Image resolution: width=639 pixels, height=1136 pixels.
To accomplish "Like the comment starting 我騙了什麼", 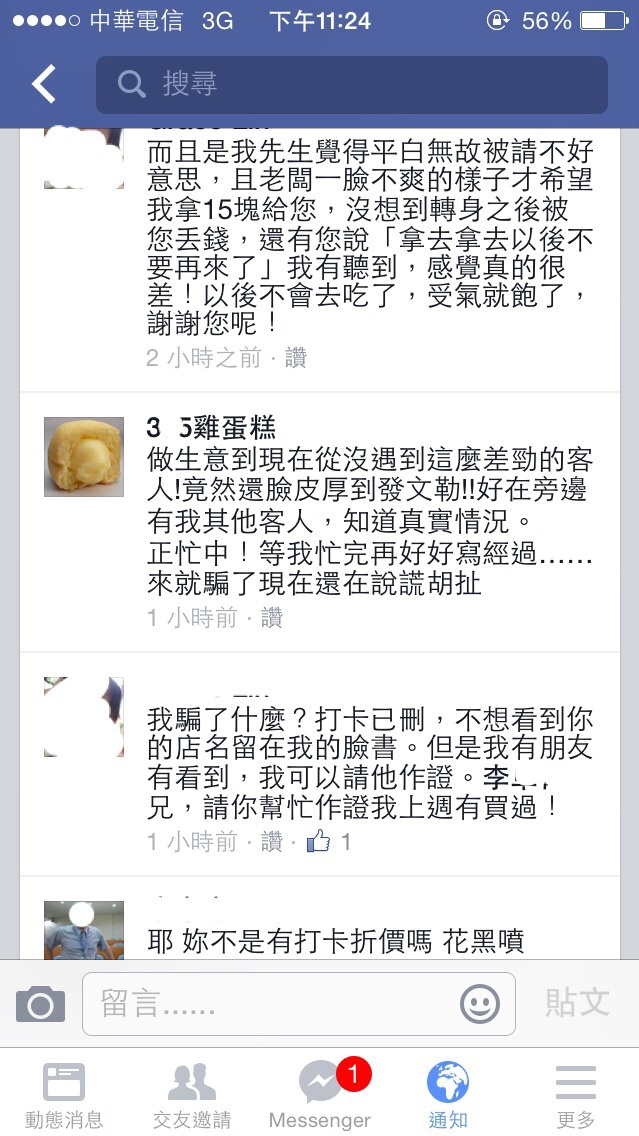I will (271, 842).
